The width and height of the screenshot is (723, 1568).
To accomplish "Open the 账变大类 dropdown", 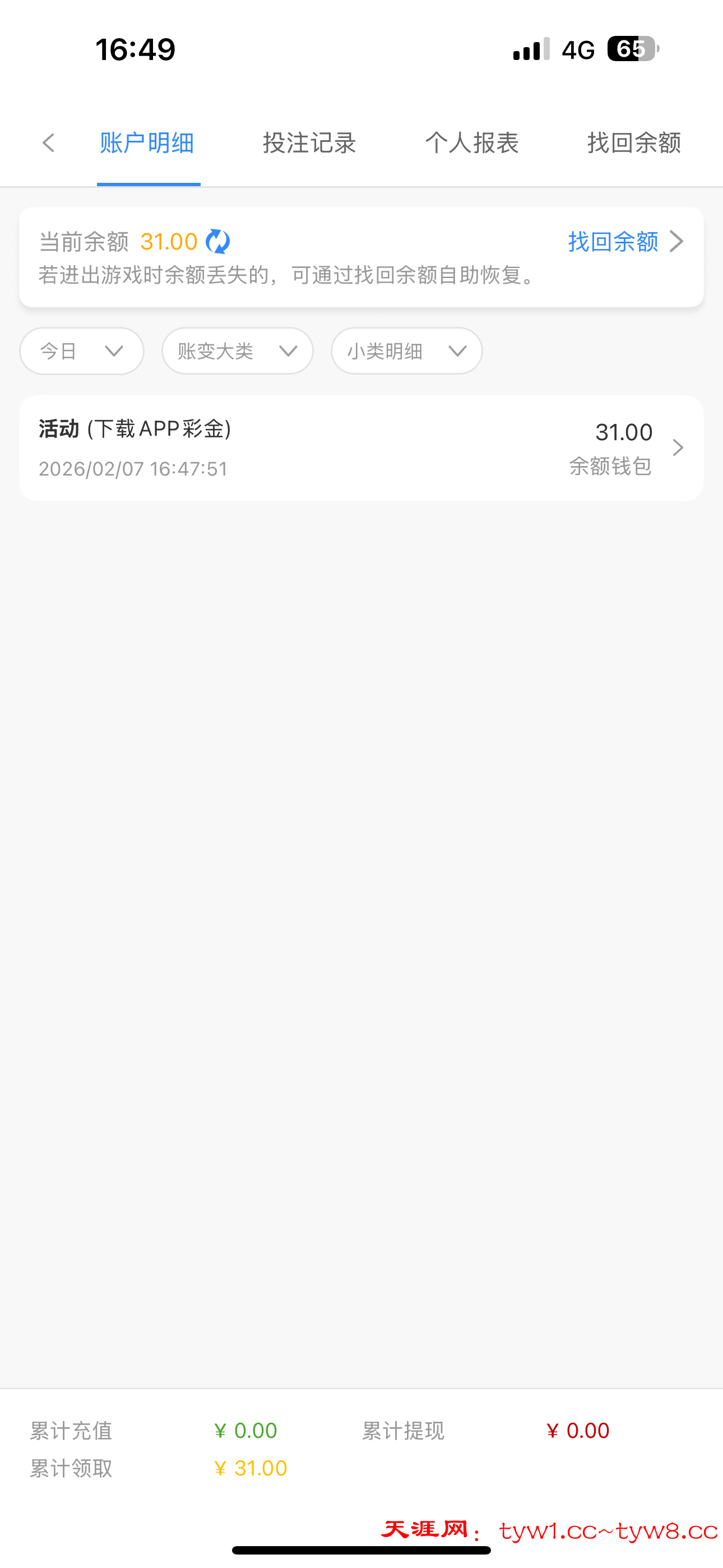I will (x=237, y=351).
